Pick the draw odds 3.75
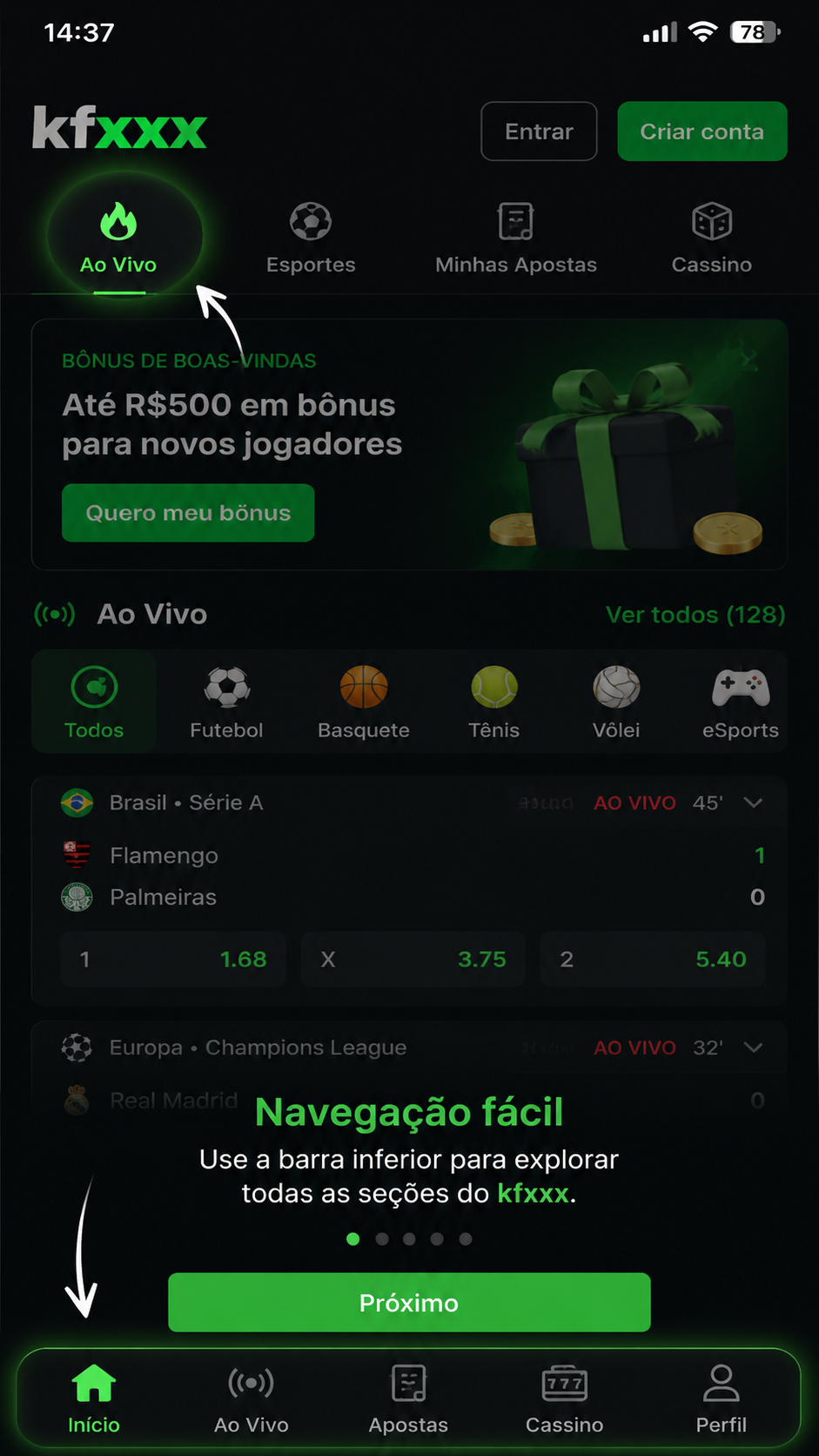Viewport: 819px width, 1456px height. [413, 959]
